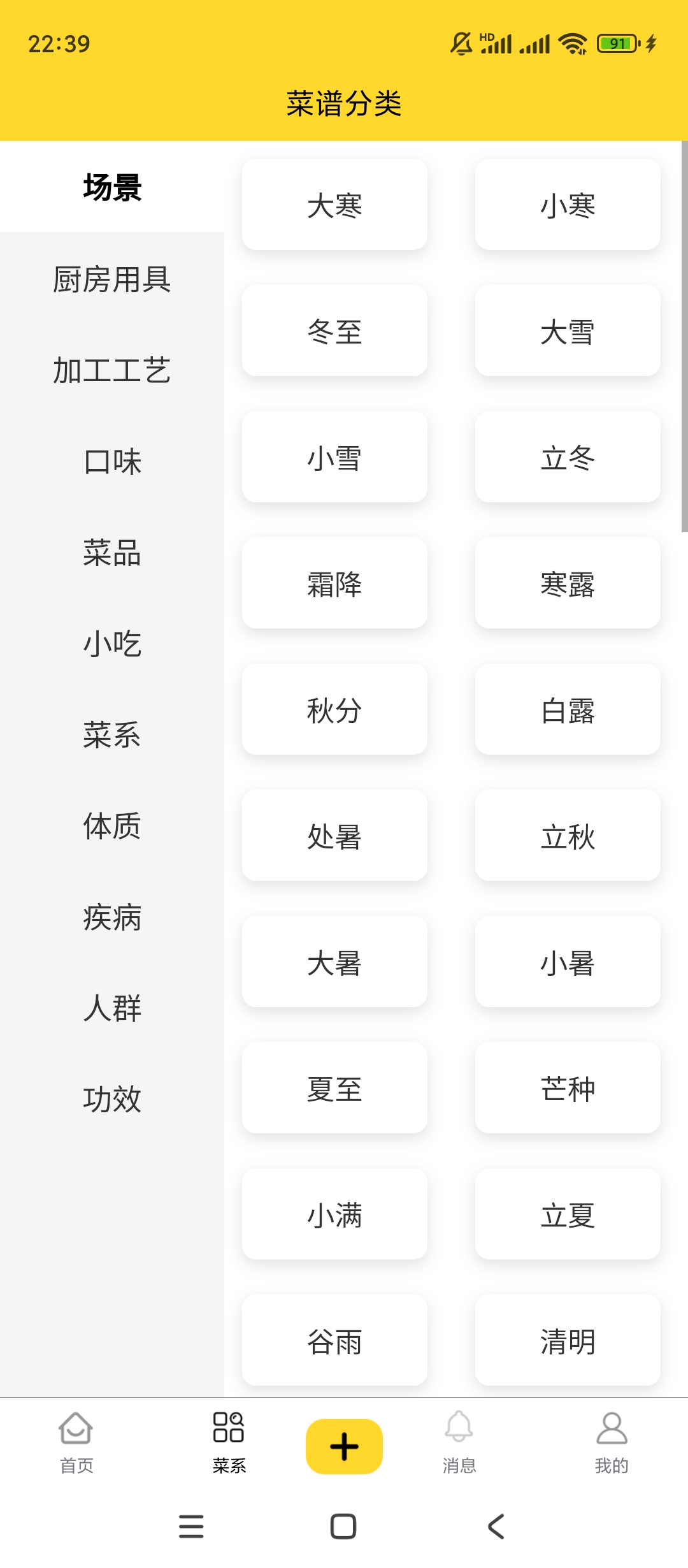
Task: Open the 口味 category
Action: 112,461
